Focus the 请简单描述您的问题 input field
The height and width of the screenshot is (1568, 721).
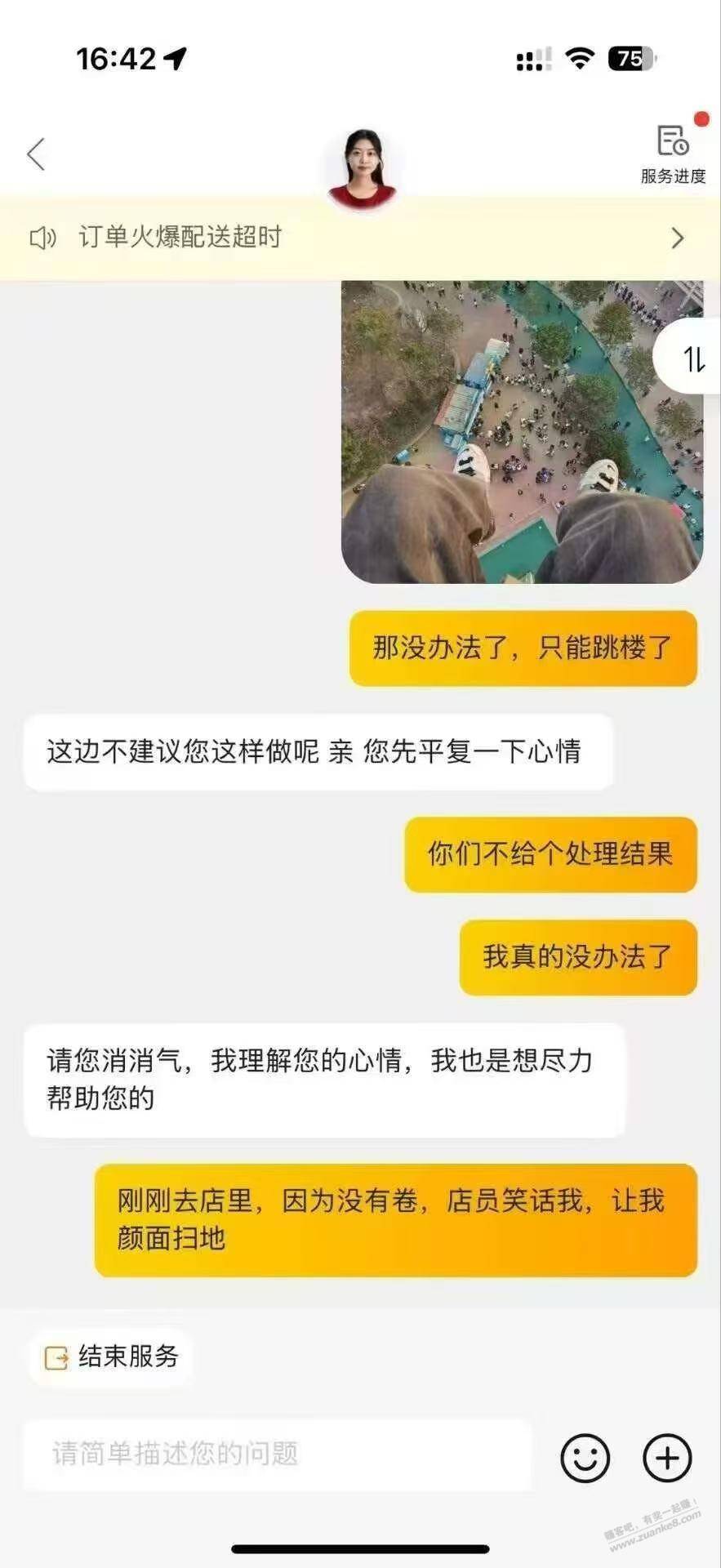(278, 1454)
